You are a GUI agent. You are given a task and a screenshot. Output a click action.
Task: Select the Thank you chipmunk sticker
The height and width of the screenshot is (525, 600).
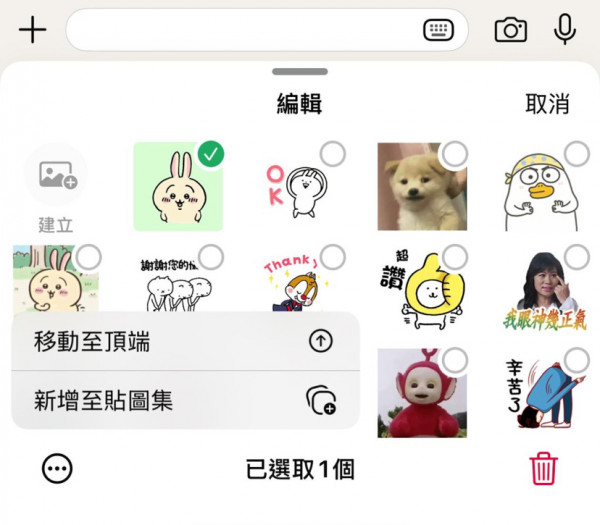300,280
